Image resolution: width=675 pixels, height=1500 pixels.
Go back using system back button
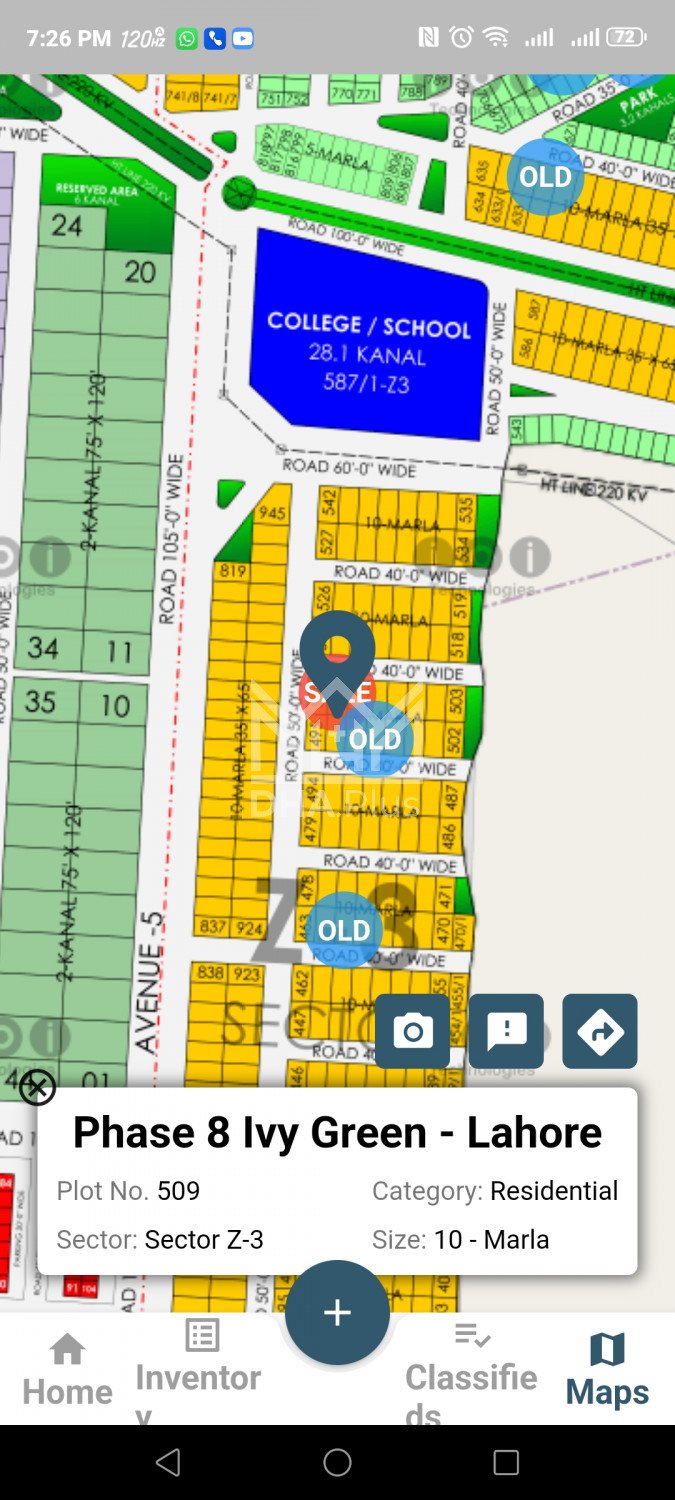coord(168,1463)
